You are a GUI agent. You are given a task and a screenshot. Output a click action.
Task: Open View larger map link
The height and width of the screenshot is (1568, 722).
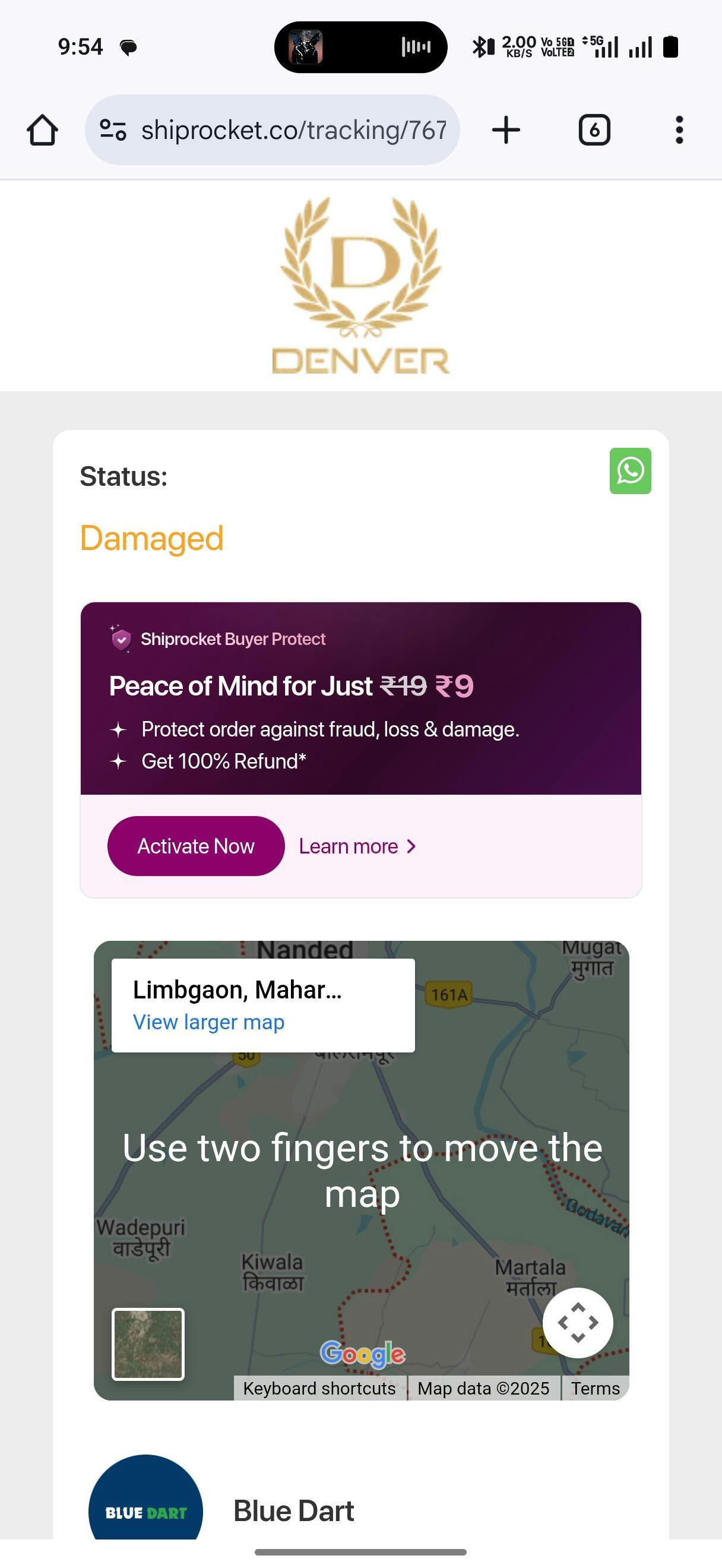[x=208, y=1022]
